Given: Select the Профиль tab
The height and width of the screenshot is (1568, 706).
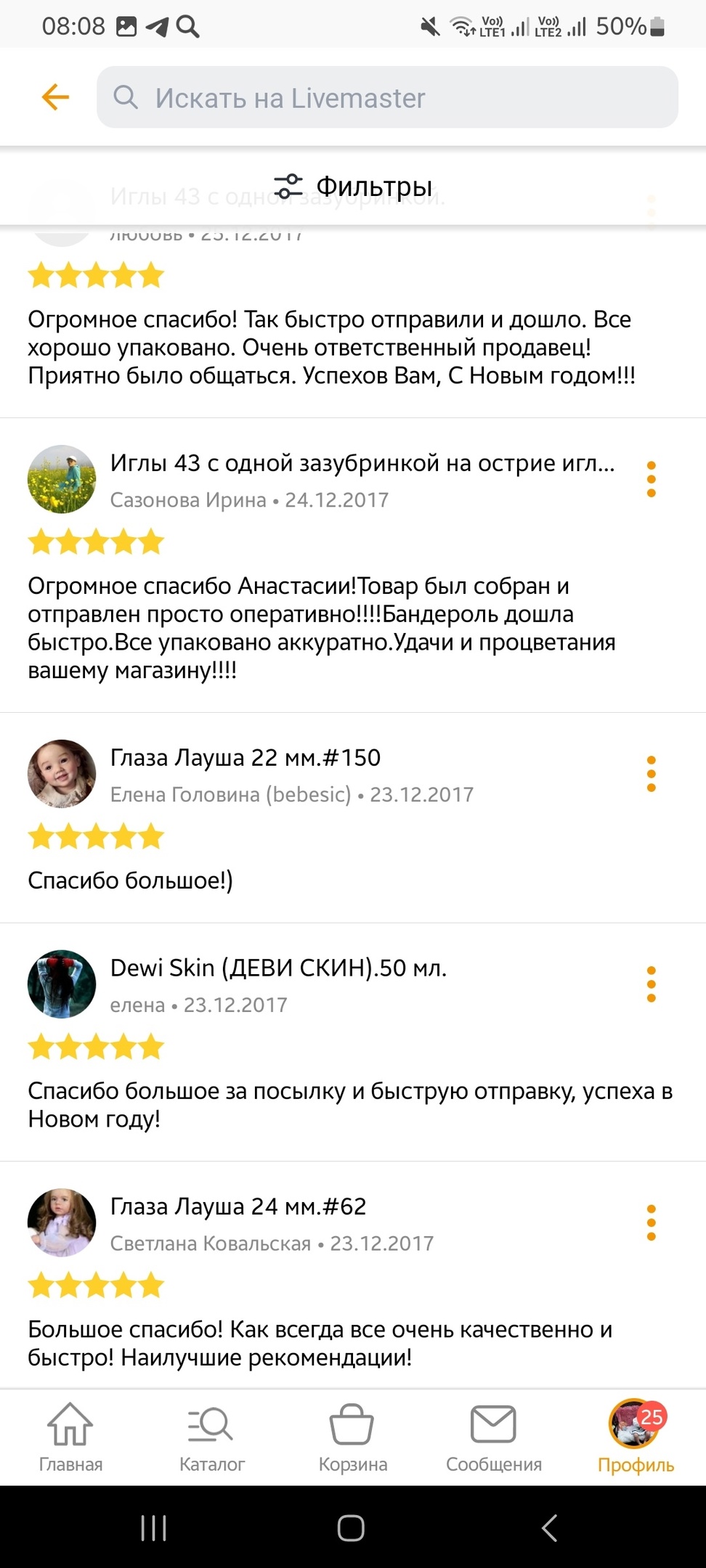Looking at the screenshot, I should [x=636, y=1437].
